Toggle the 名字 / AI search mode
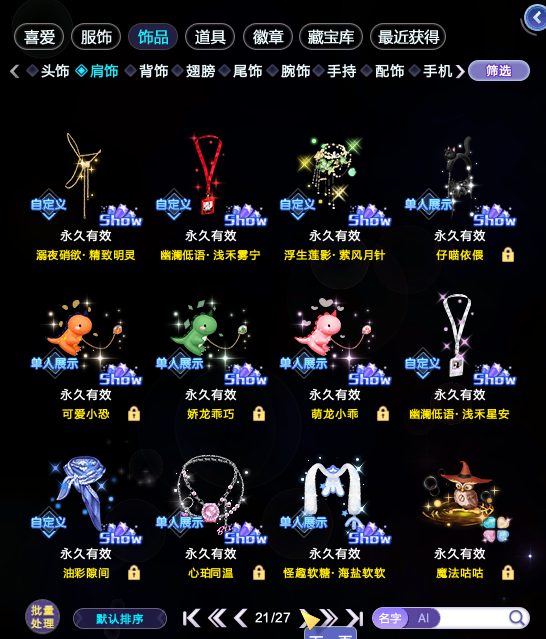This screenshot has width=546, height=639. click(x=406, y=618)
